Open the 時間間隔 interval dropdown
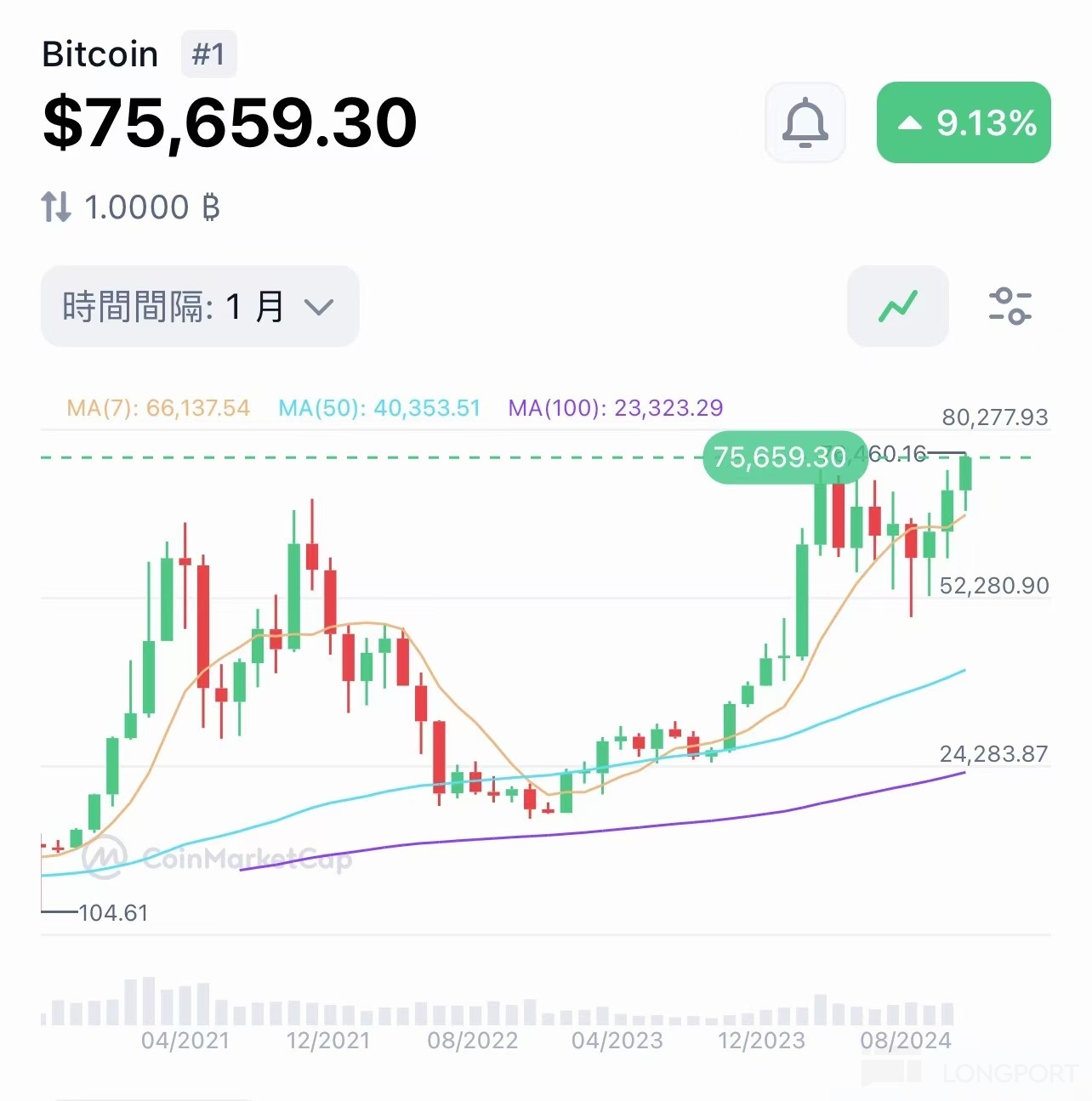The width and height of the screenshot is (1092, 1101). [200, 306]
